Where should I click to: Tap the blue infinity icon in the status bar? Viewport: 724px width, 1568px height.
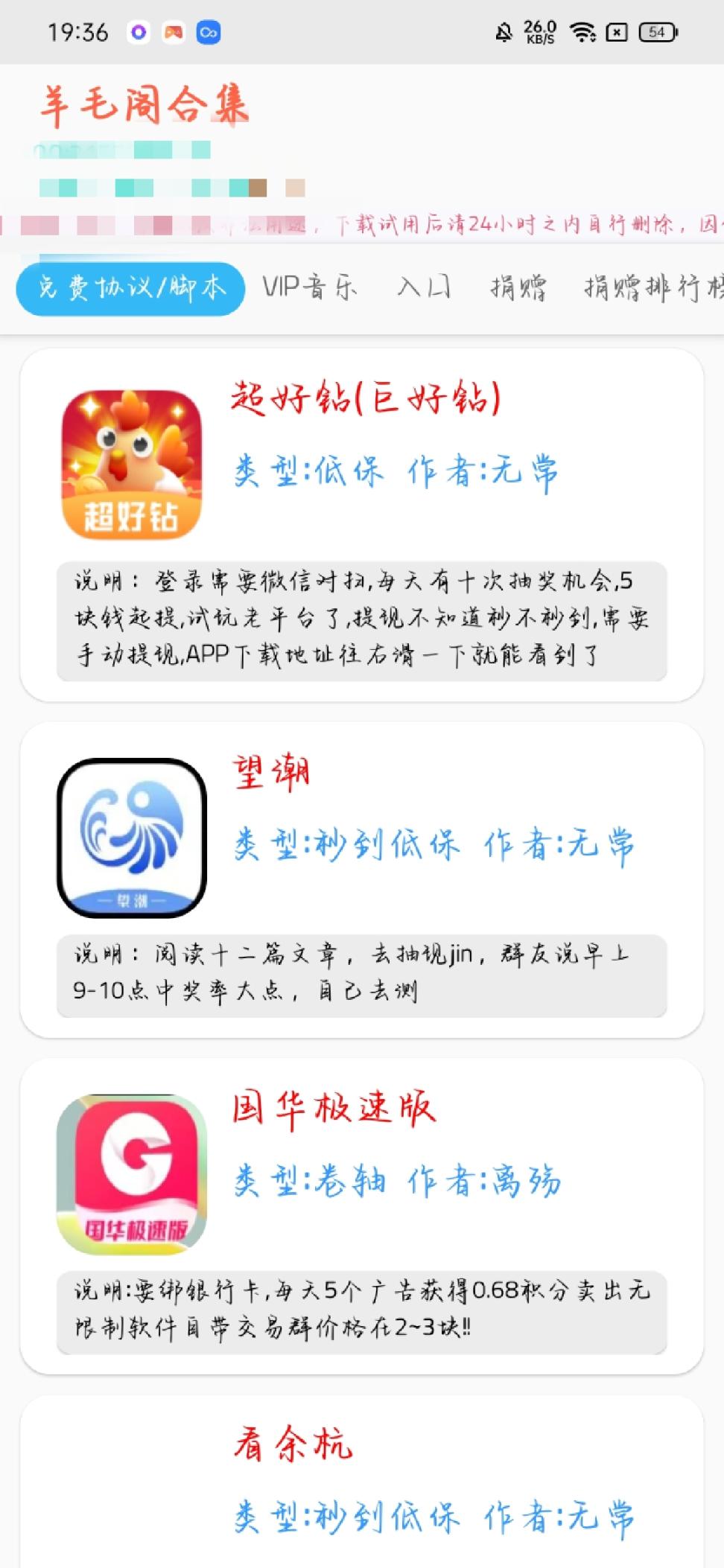(207, 33)
